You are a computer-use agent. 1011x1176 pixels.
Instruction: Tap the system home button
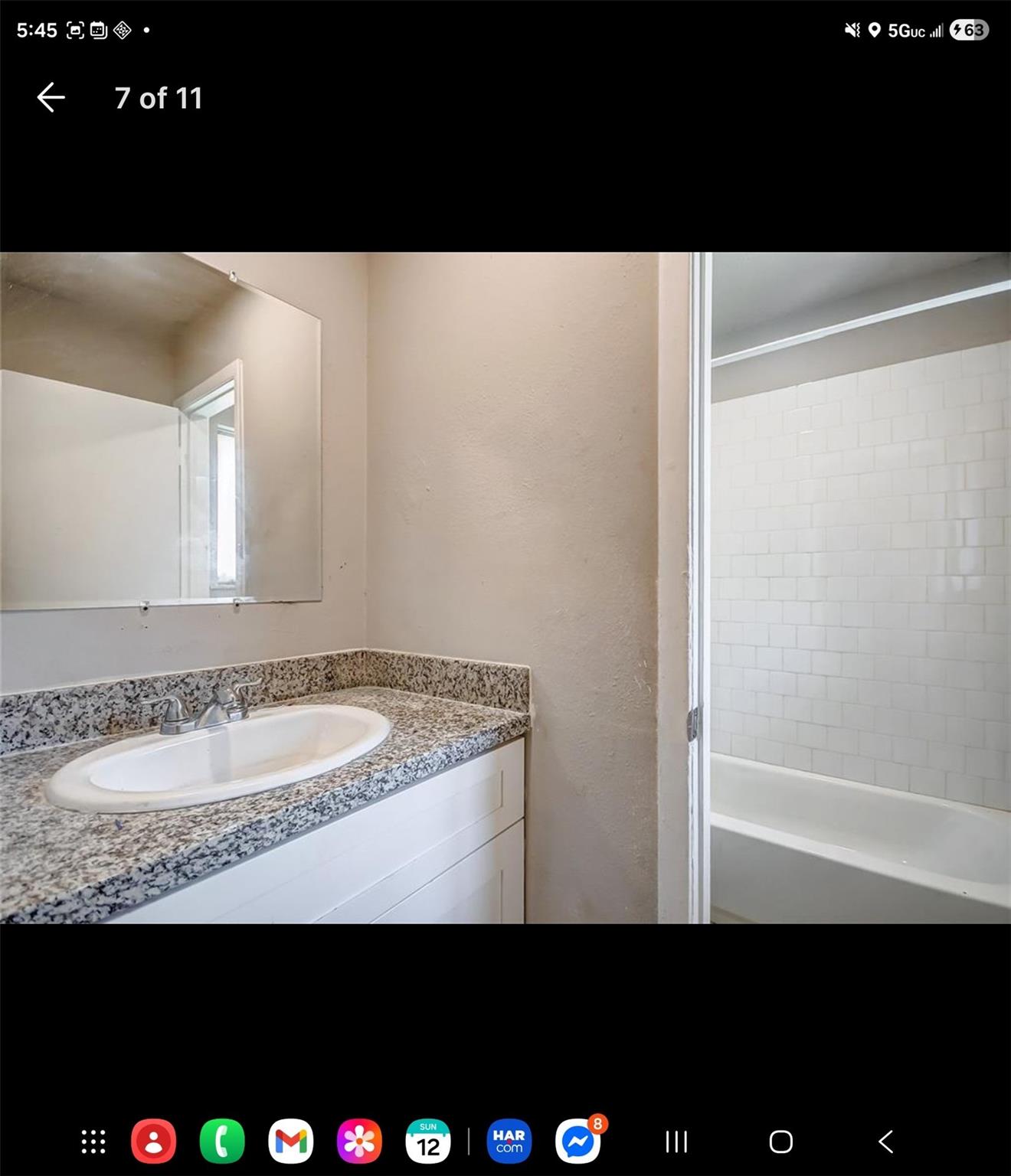coord(780,1142)
